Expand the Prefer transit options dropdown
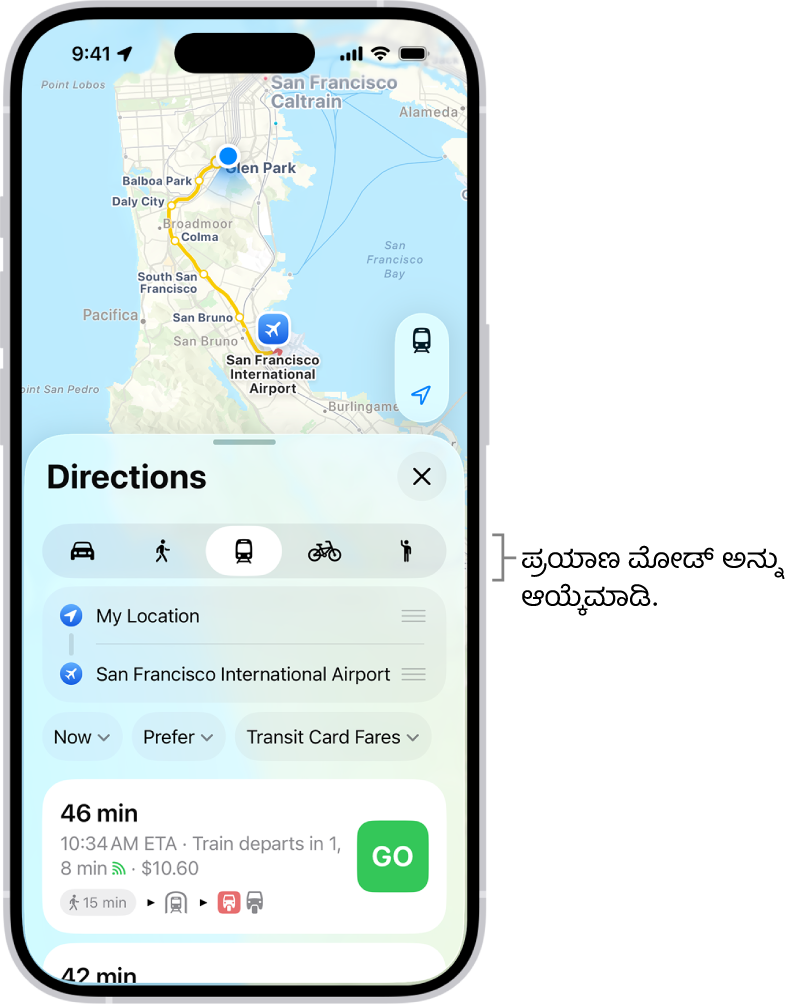The width and height of the screenshot is (803, 1008). click(x=178, y=737)
